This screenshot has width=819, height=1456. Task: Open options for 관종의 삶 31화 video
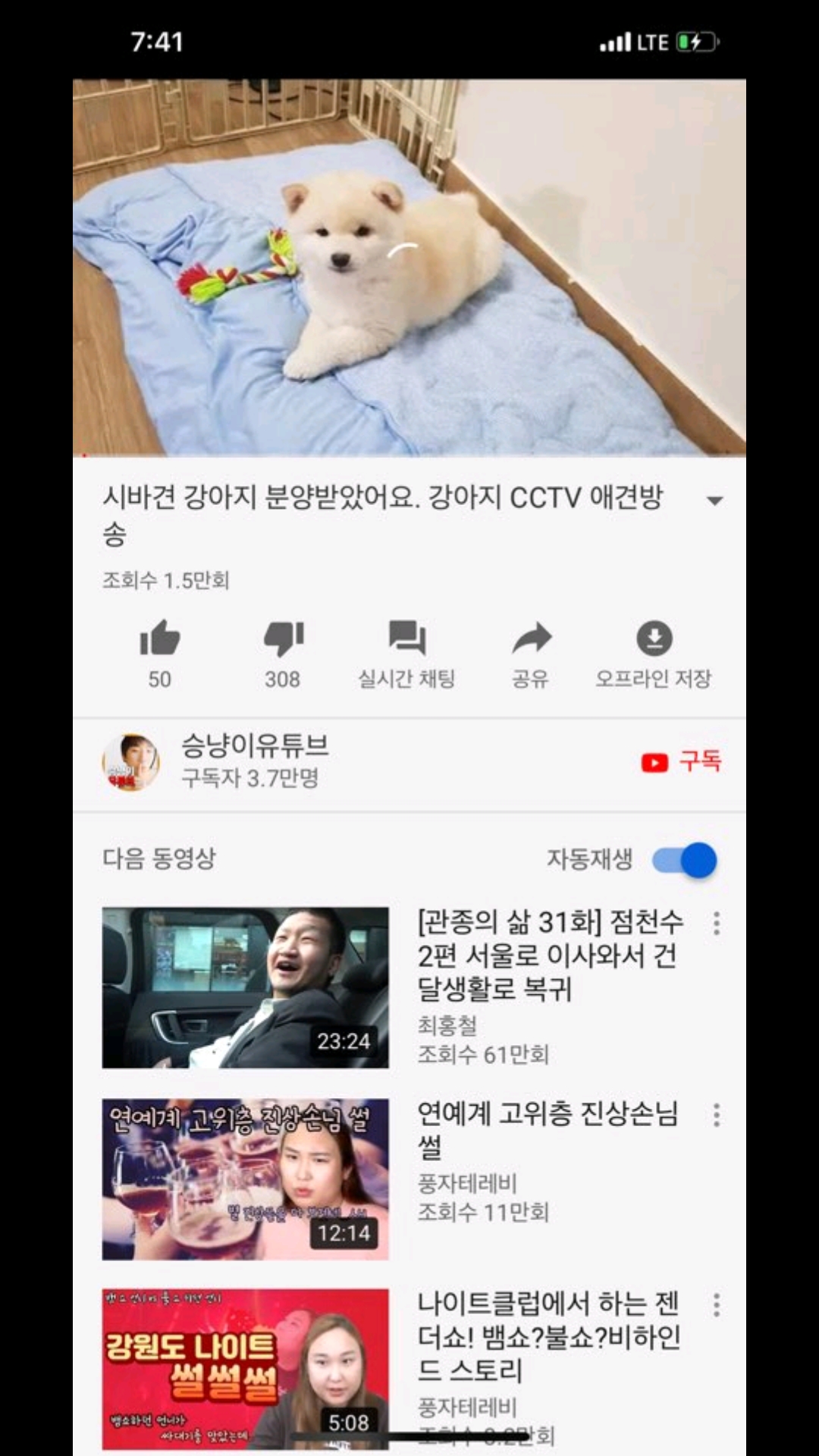pyautogui.click(x=716, y=924)
